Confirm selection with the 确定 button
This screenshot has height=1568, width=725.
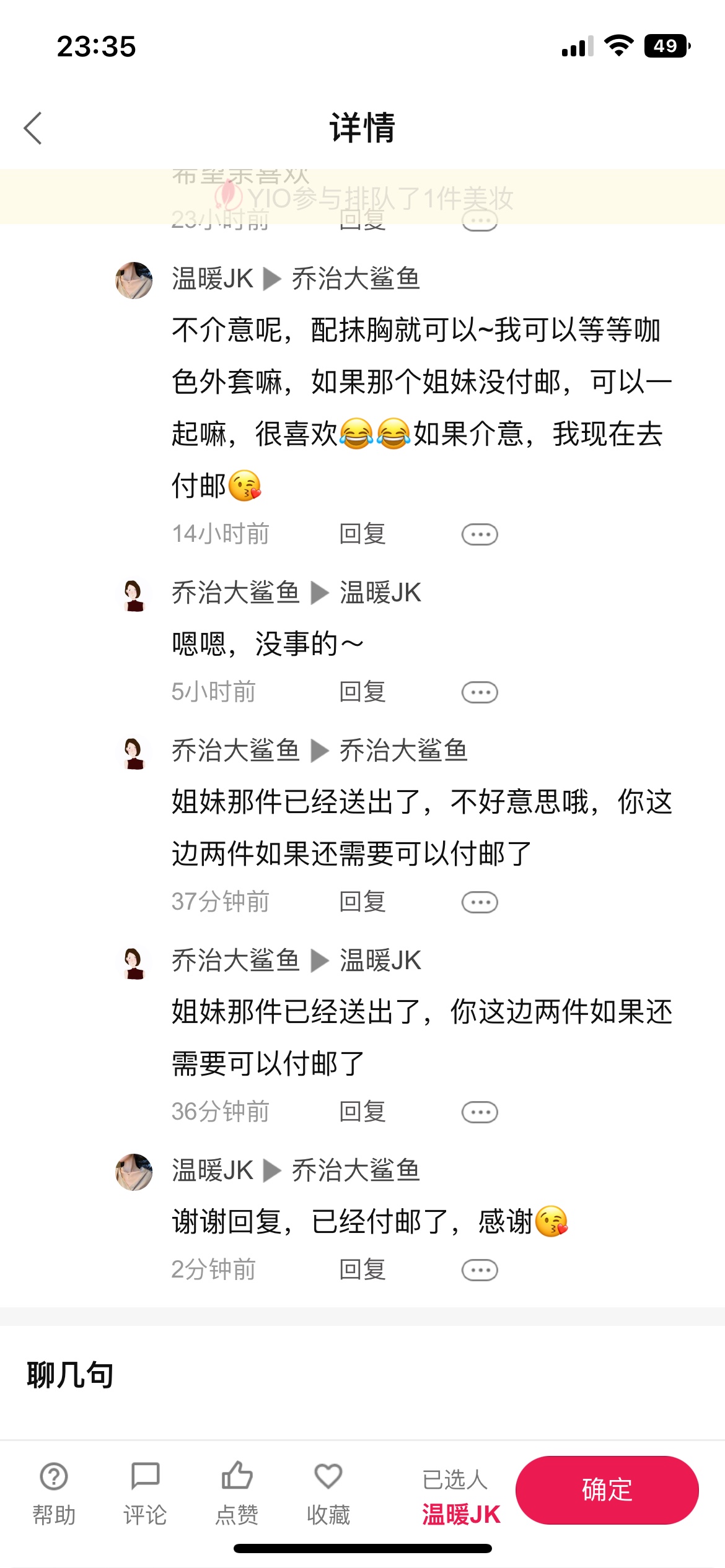coord(607,1490)
